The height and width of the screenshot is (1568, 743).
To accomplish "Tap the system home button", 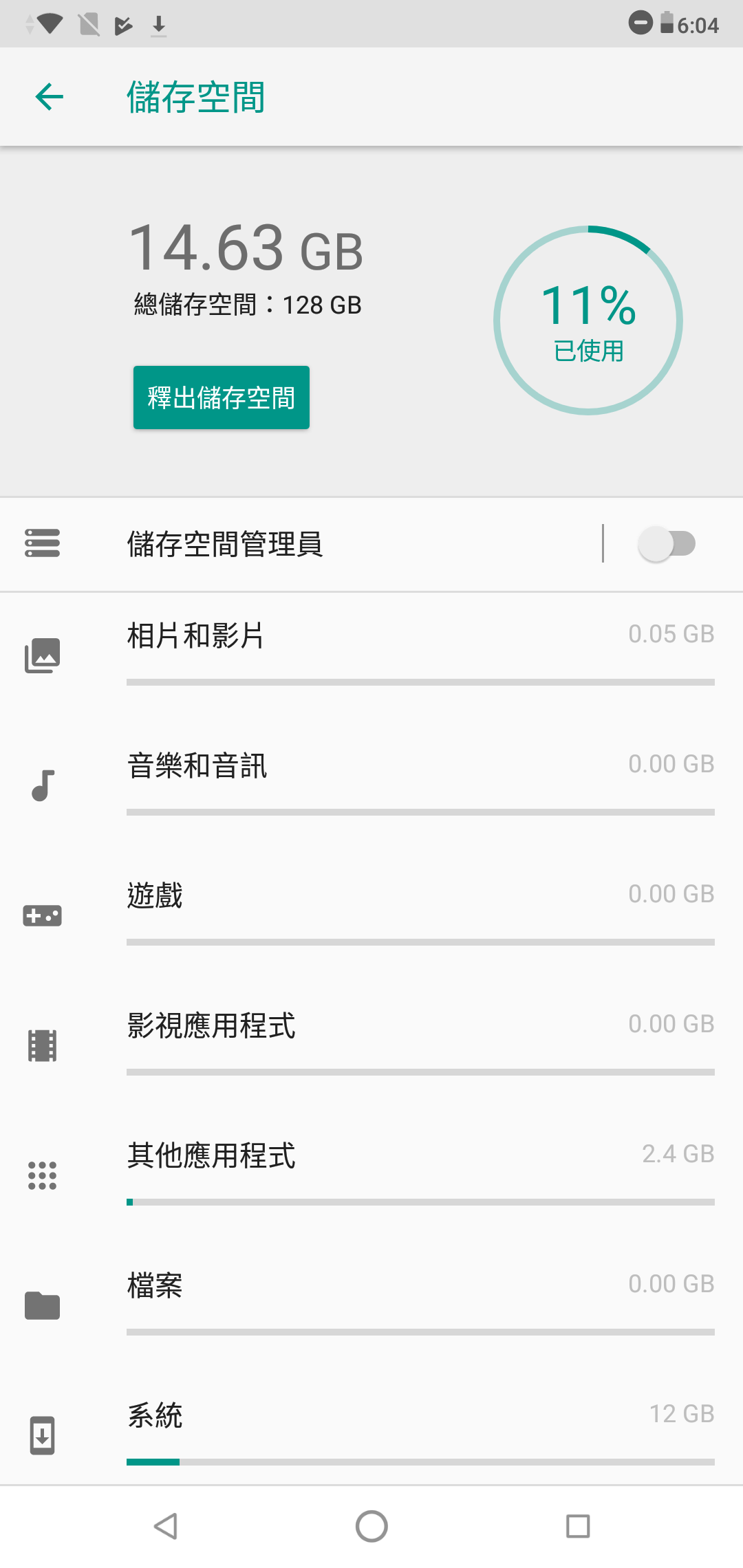I will 371,1527.
